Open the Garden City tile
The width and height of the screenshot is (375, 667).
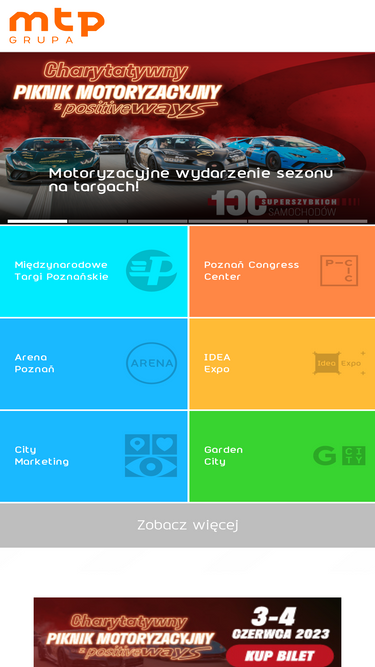tap(282, 456)
